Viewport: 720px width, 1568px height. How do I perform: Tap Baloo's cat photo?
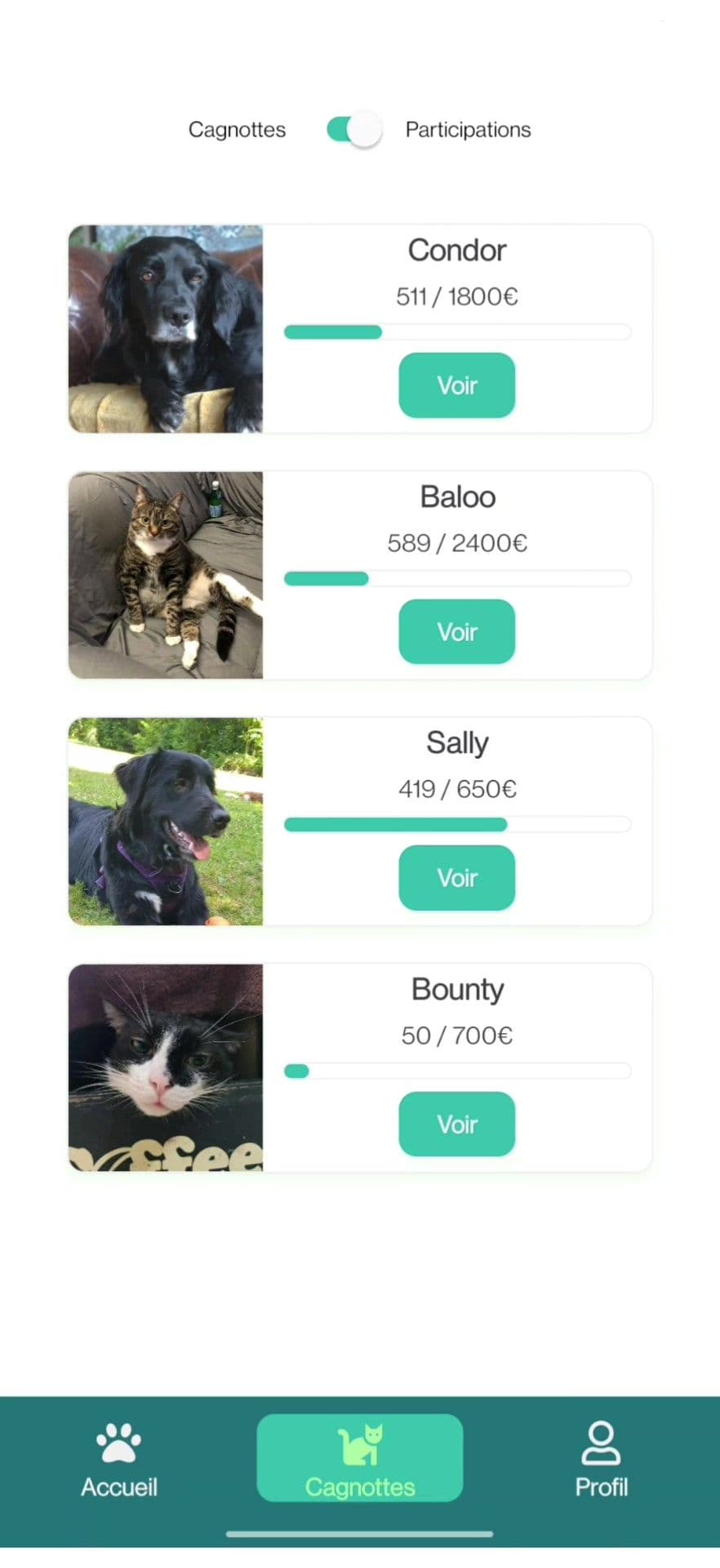coord(166,574)
